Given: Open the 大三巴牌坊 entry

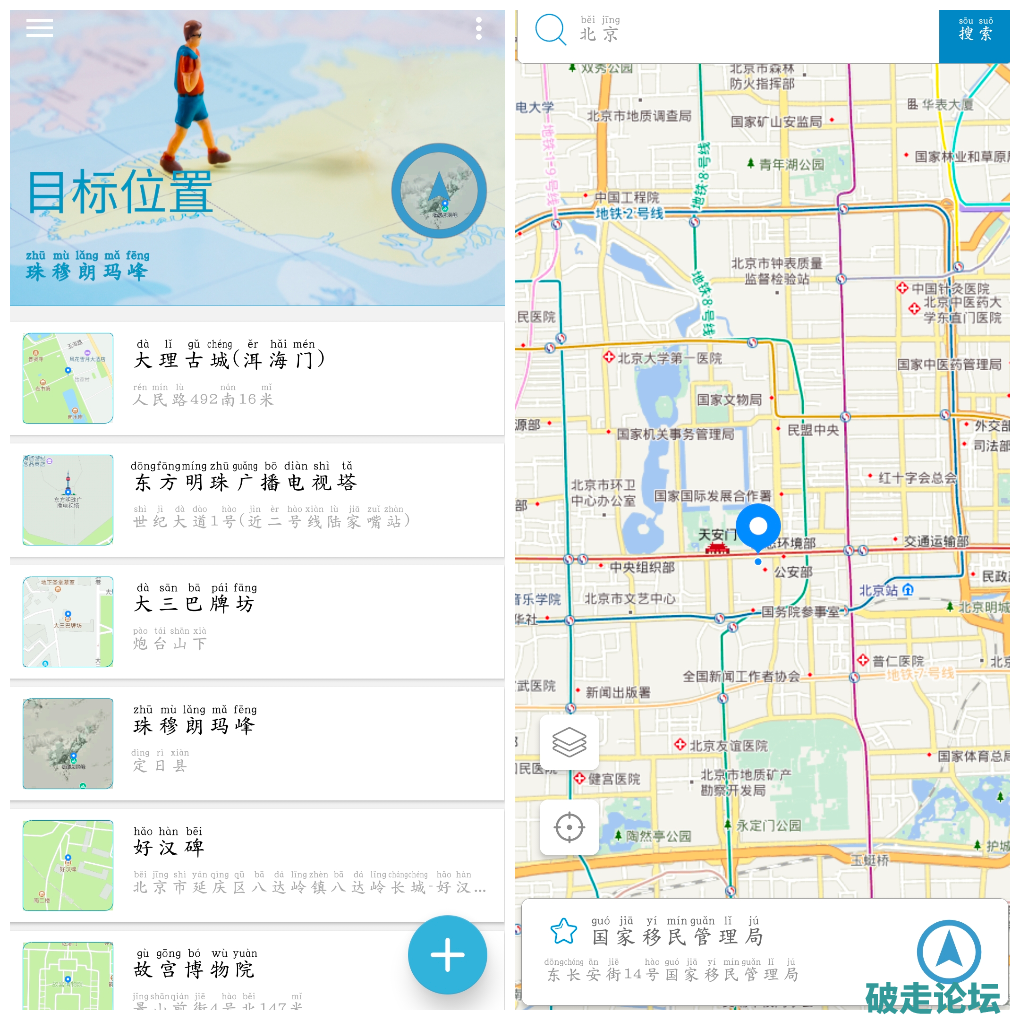Looking at the screenshot, I should (256, 622).
